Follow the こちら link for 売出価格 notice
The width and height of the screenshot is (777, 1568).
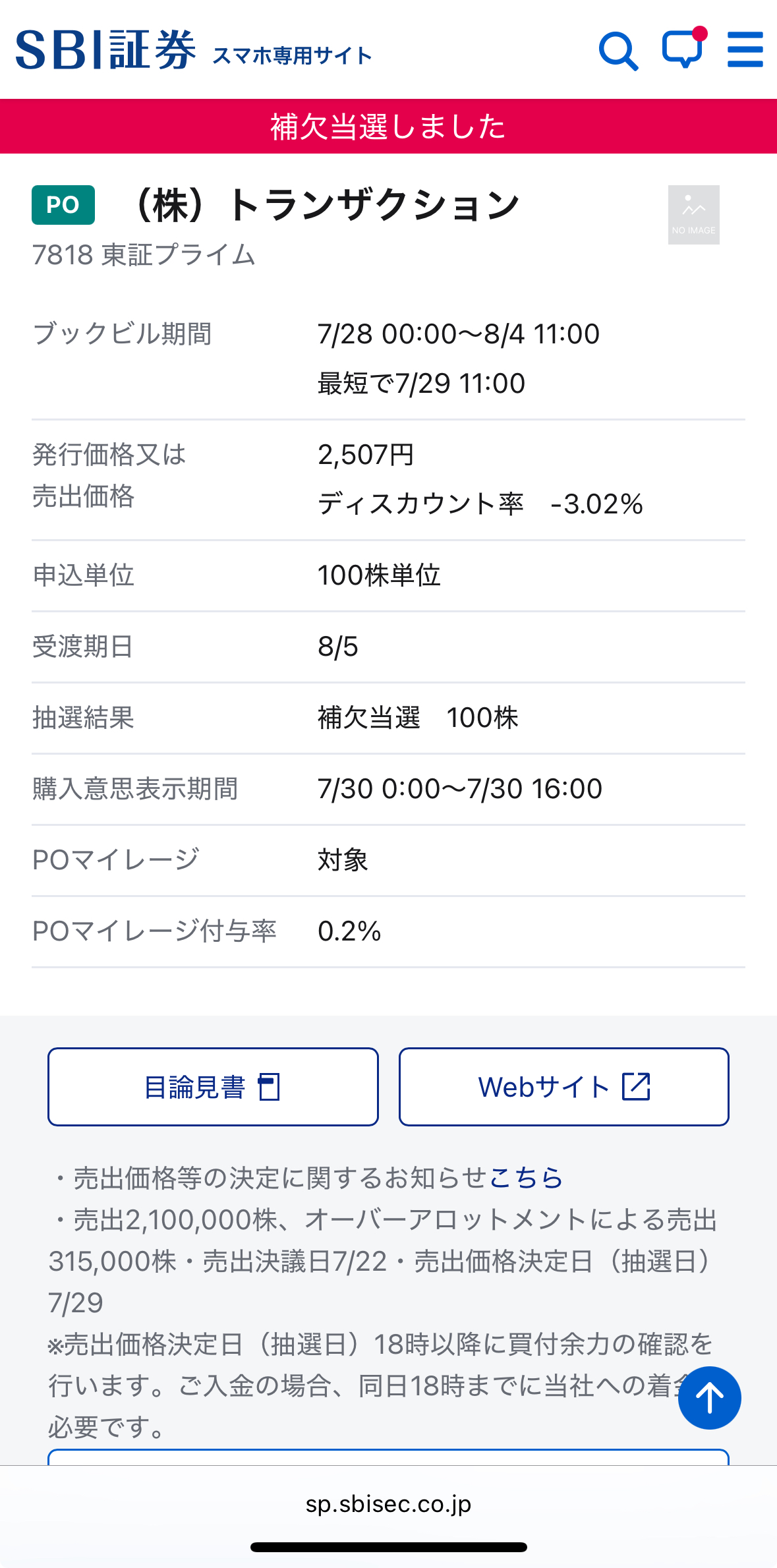coord(525,1178)
